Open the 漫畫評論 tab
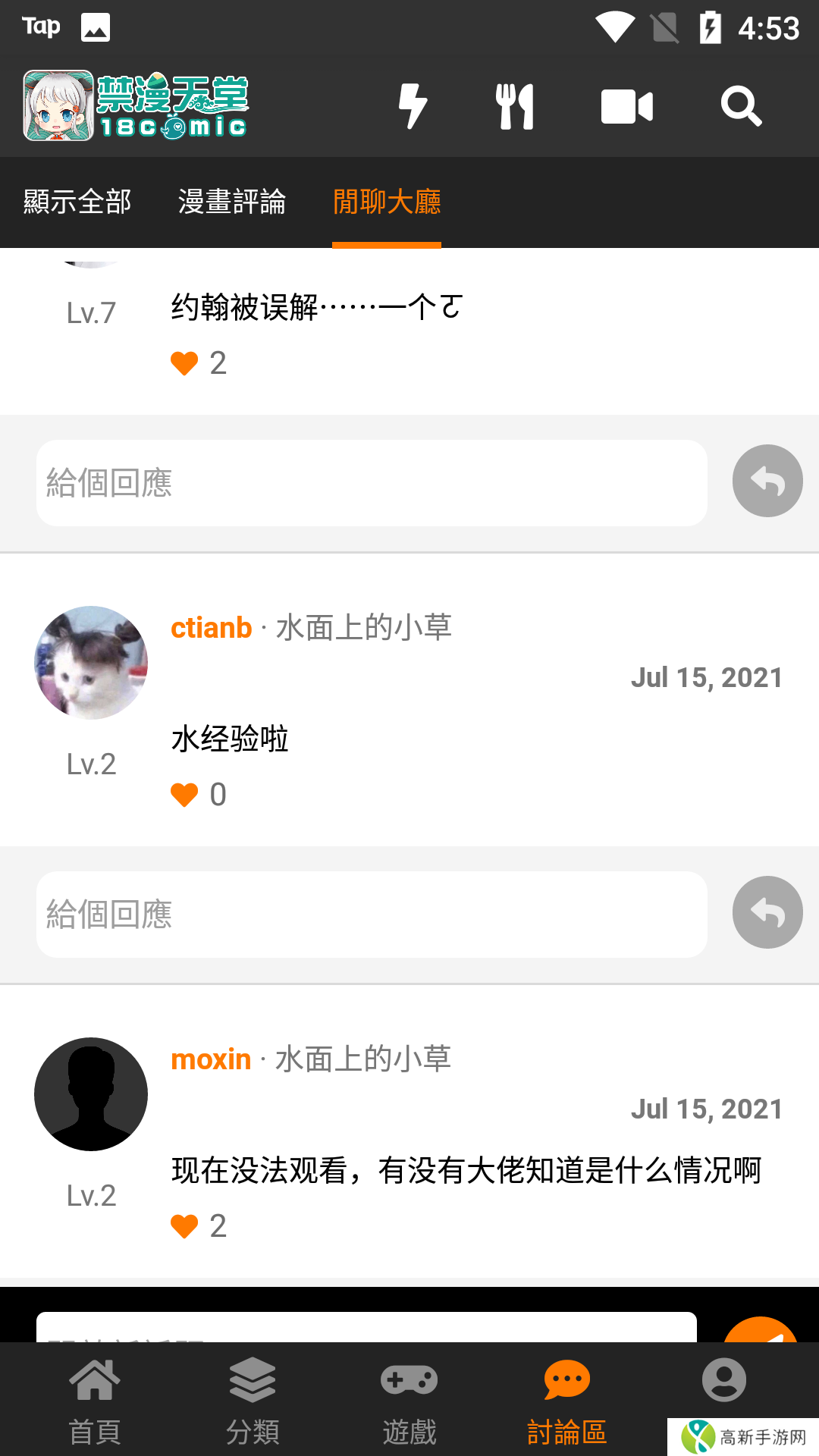 point(231,202)
